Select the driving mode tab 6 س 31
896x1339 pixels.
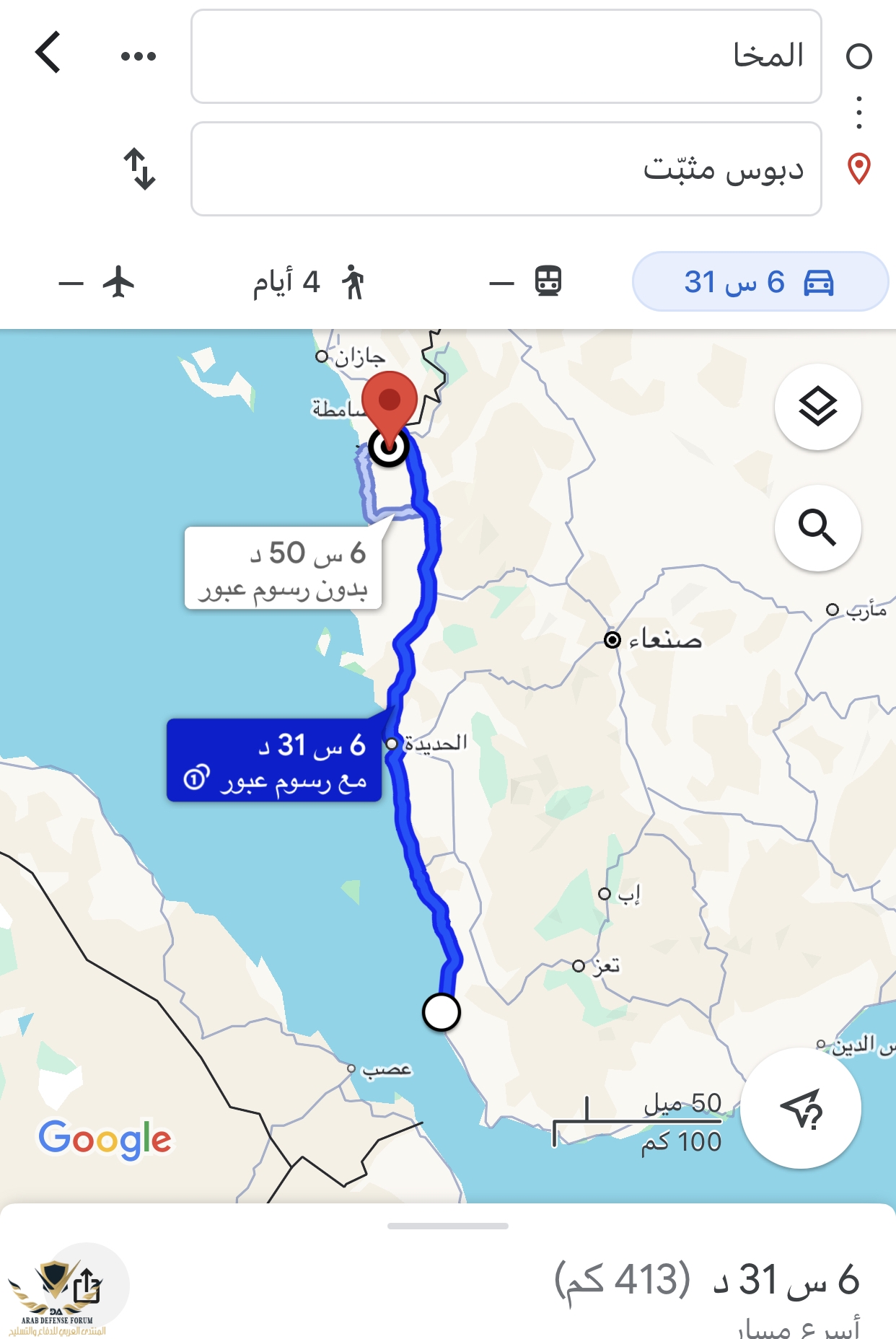pos(760,281)
